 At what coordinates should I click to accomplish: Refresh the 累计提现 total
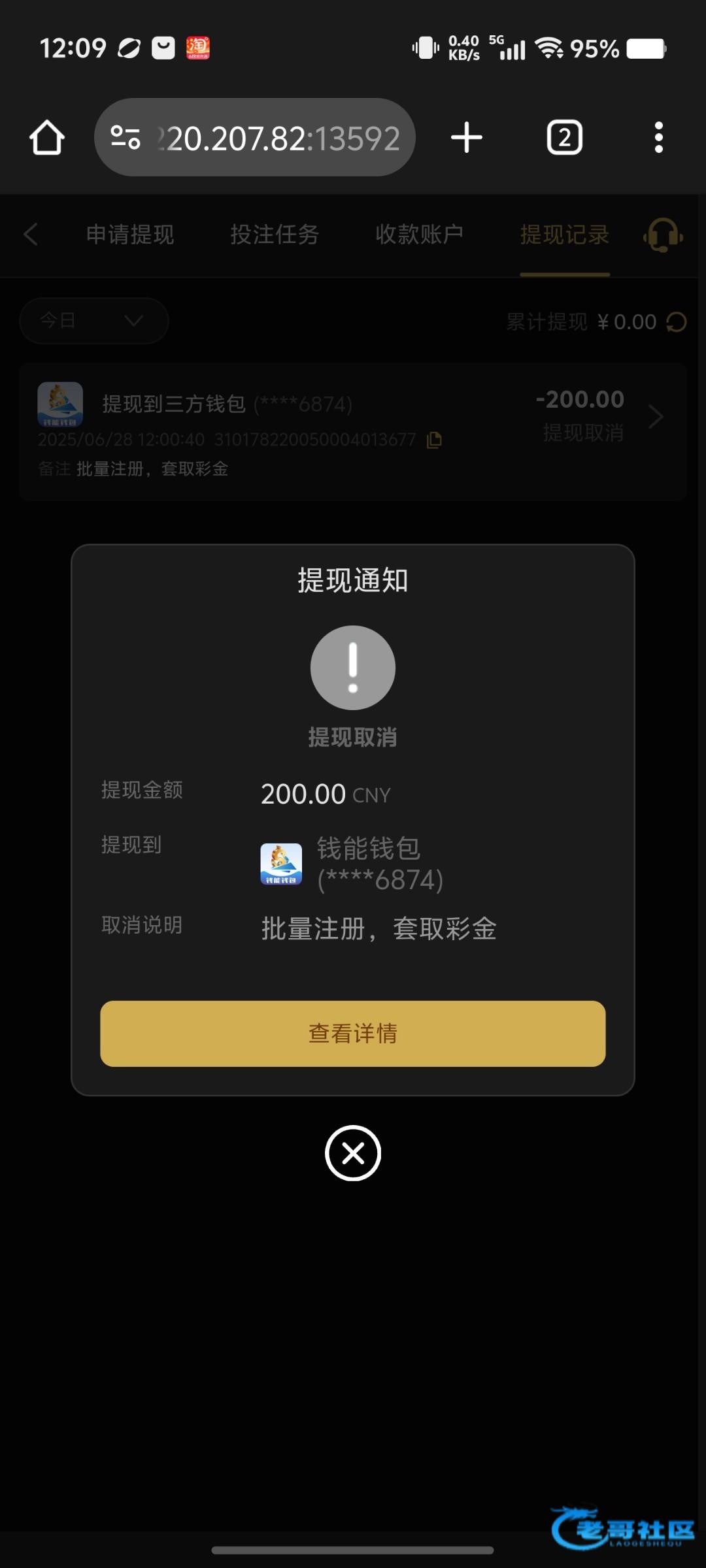tap(677, 322)
